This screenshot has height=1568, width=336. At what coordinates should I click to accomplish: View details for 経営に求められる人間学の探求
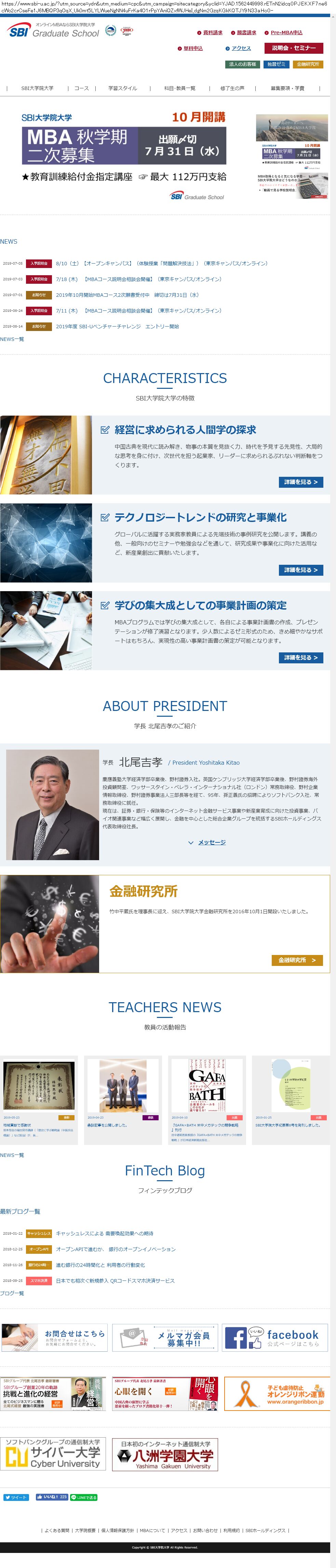coord(301,482)
